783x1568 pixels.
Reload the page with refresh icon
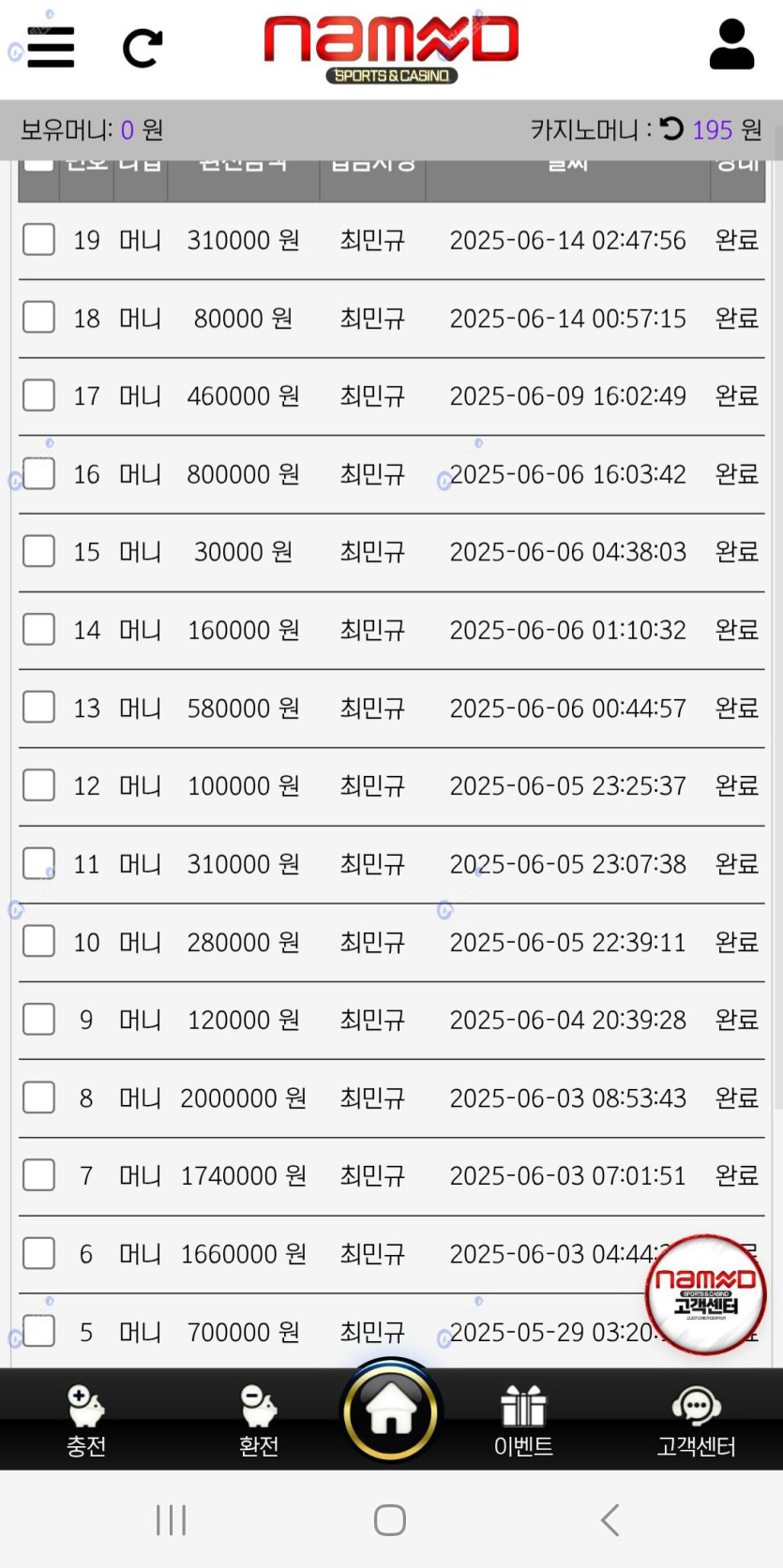pyautogui.click(x=143, y=48)
